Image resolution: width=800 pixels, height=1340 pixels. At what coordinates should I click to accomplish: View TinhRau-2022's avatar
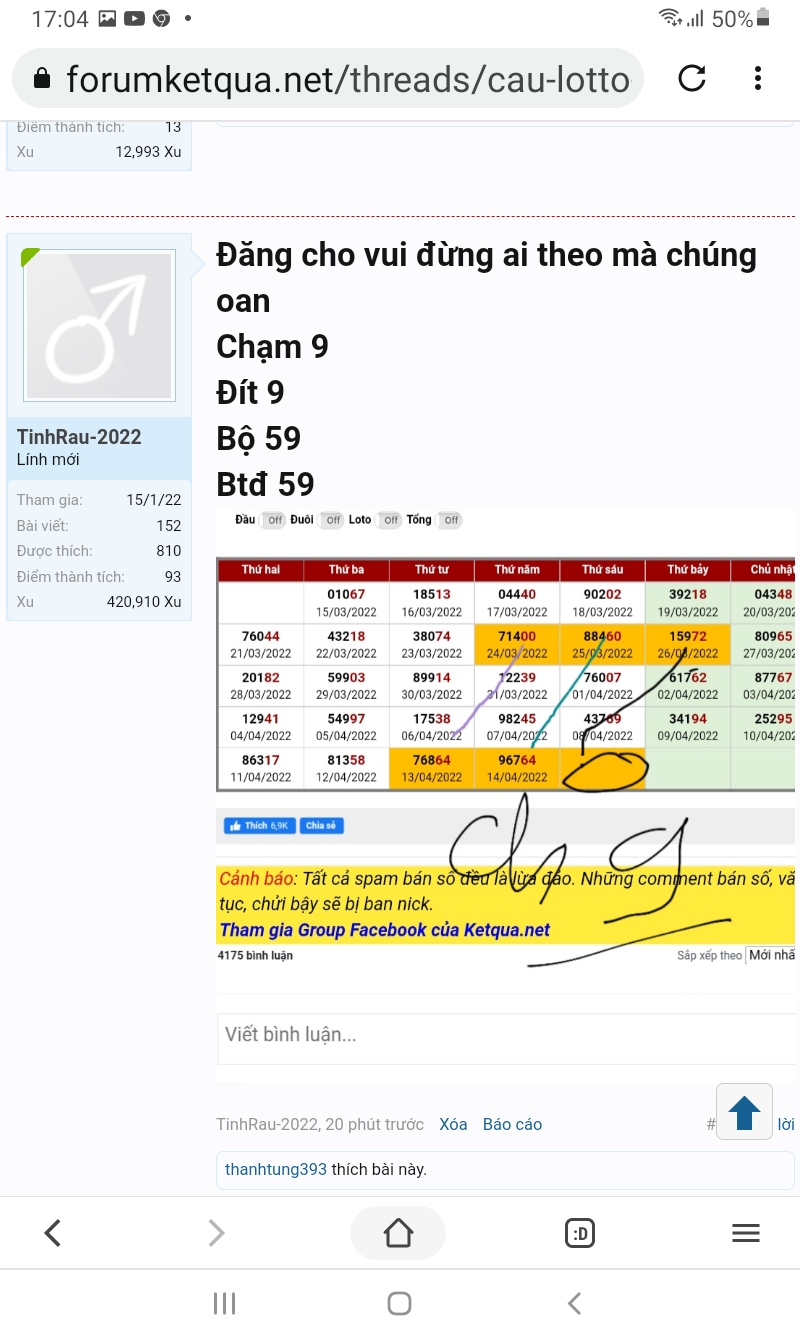click(x=98, y=326)
